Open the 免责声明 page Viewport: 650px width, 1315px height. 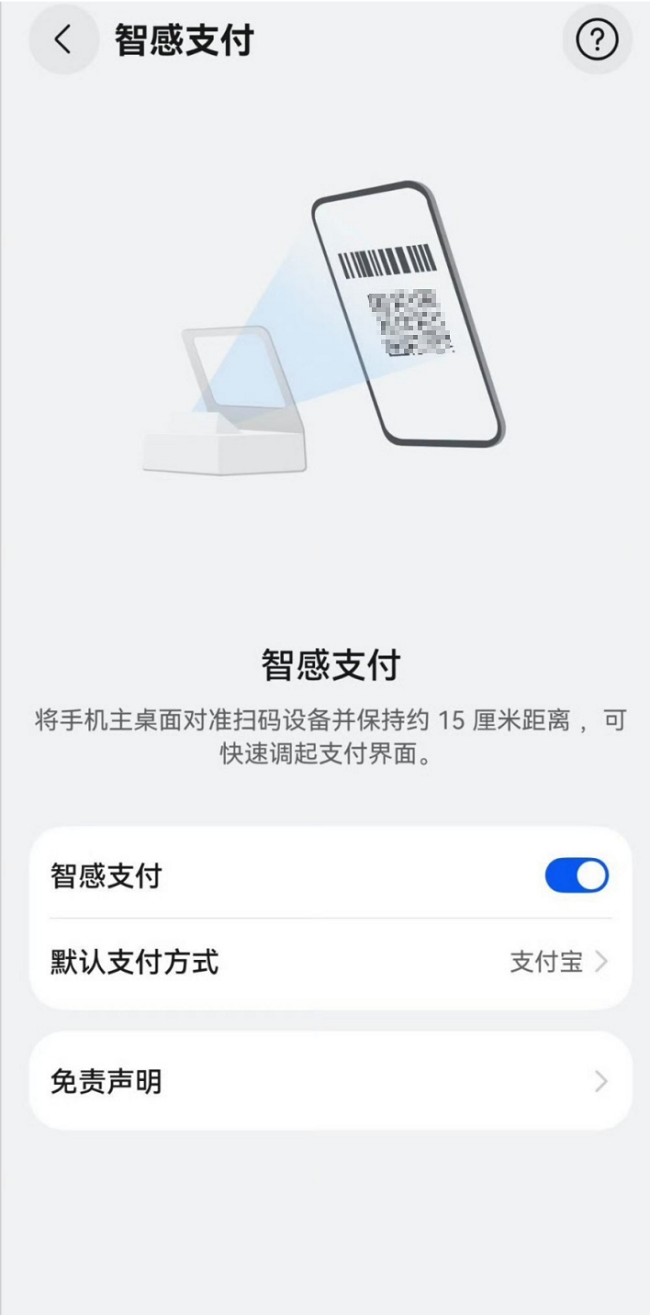tap(330, 1081)
